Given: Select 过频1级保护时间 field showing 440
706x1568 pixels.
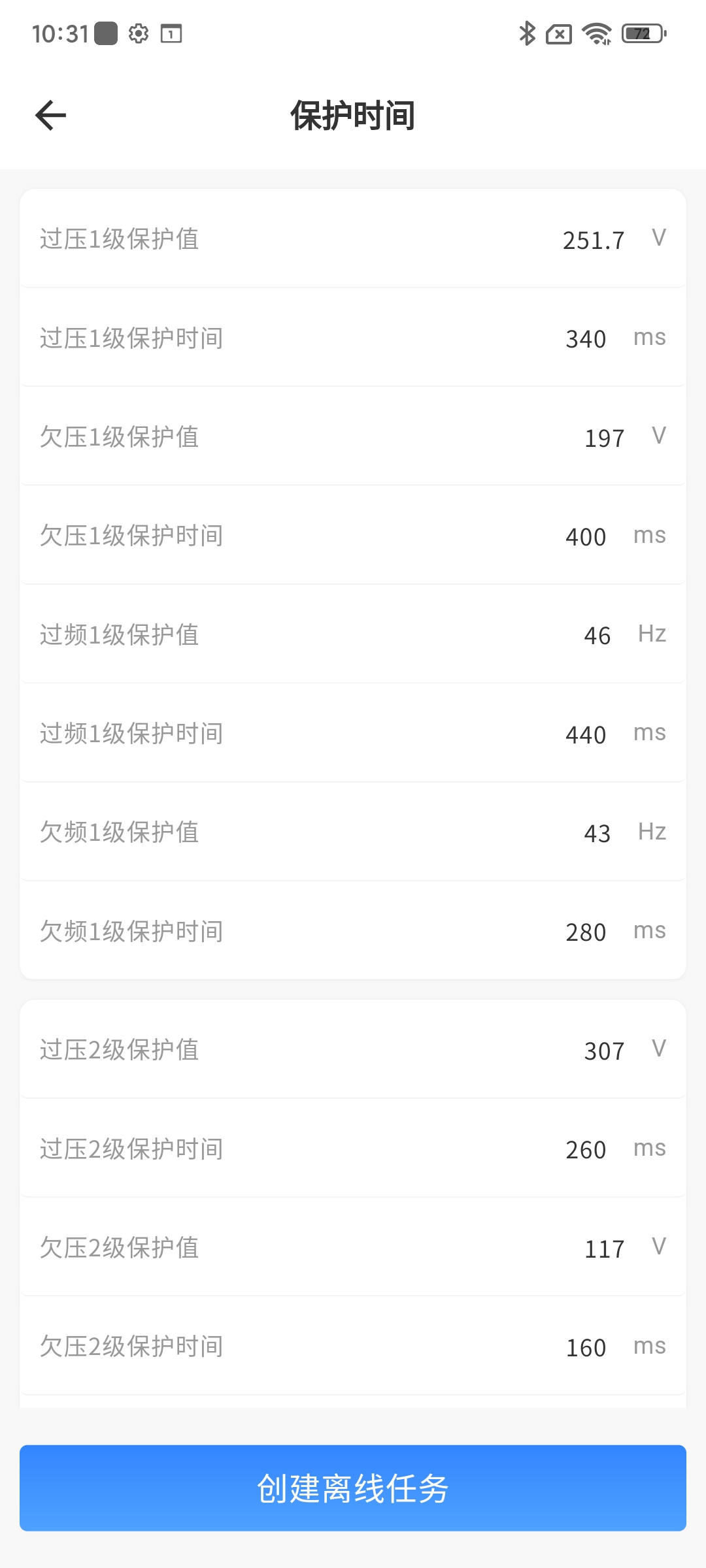Looking at the screenshot, I should tap(586, 734).
